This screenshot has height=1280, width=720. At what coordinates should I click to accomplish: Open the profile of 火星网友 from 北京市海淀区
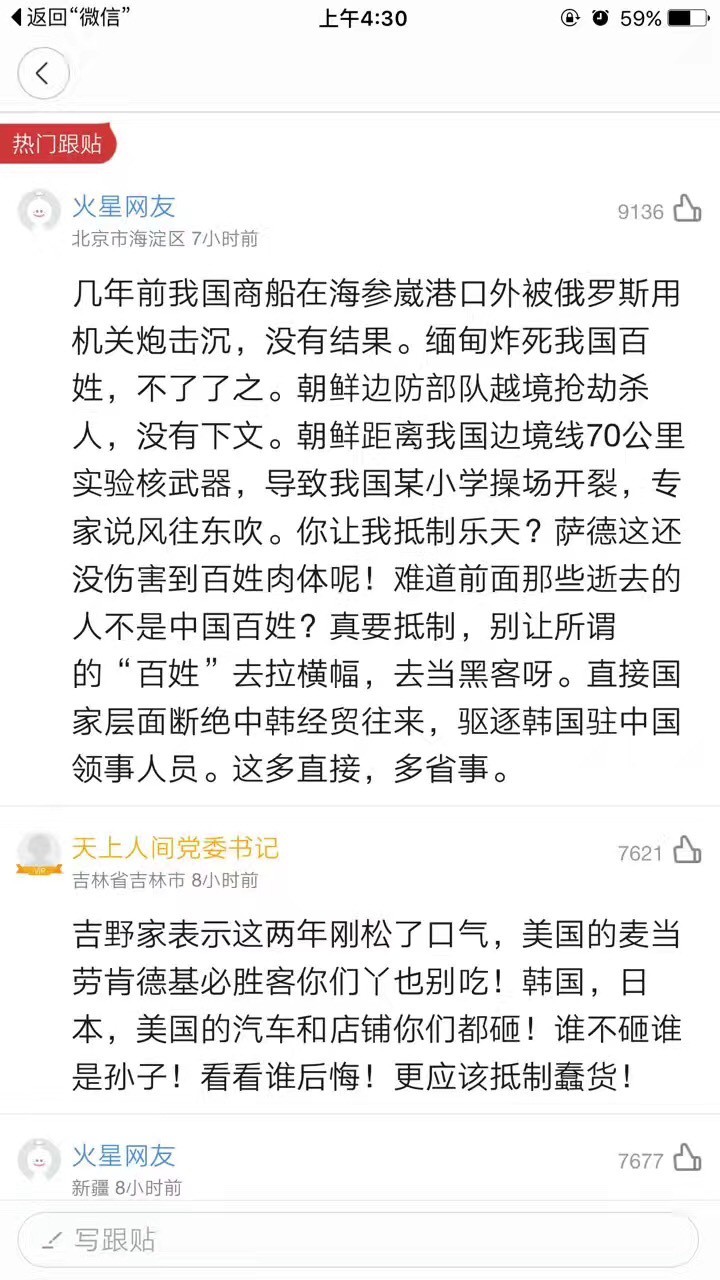click(124, 208)
